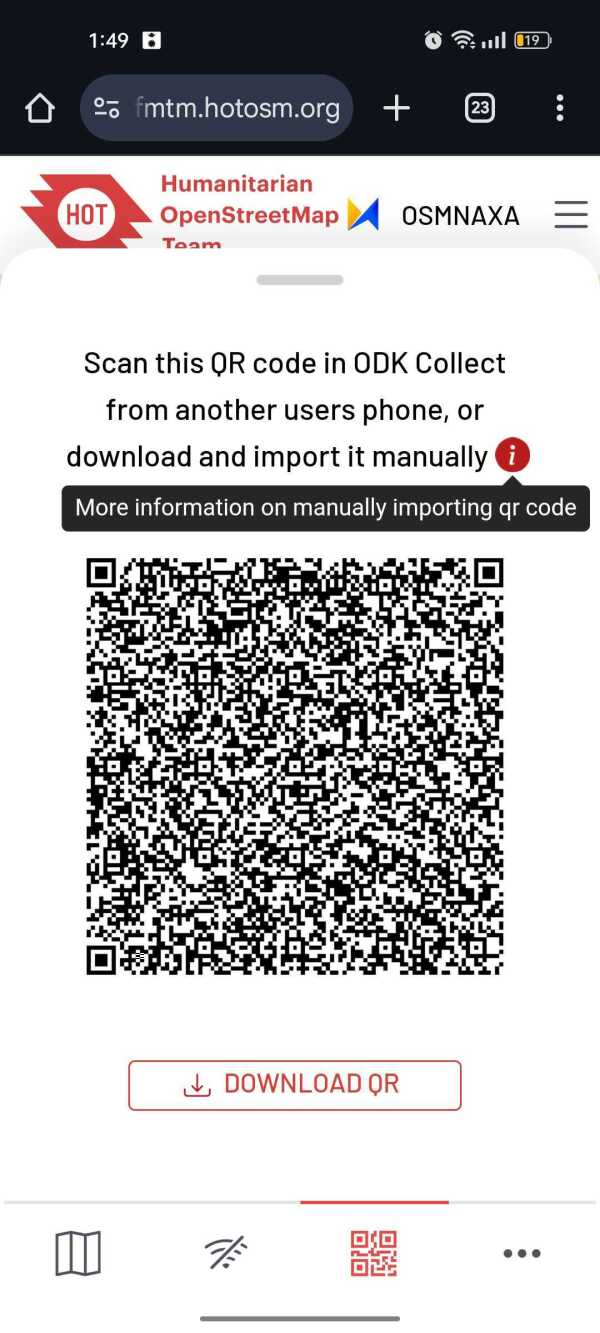This screenshot has height=1333, width=600.
Task: Open the browser overflow menu
Action: [560, 108]
